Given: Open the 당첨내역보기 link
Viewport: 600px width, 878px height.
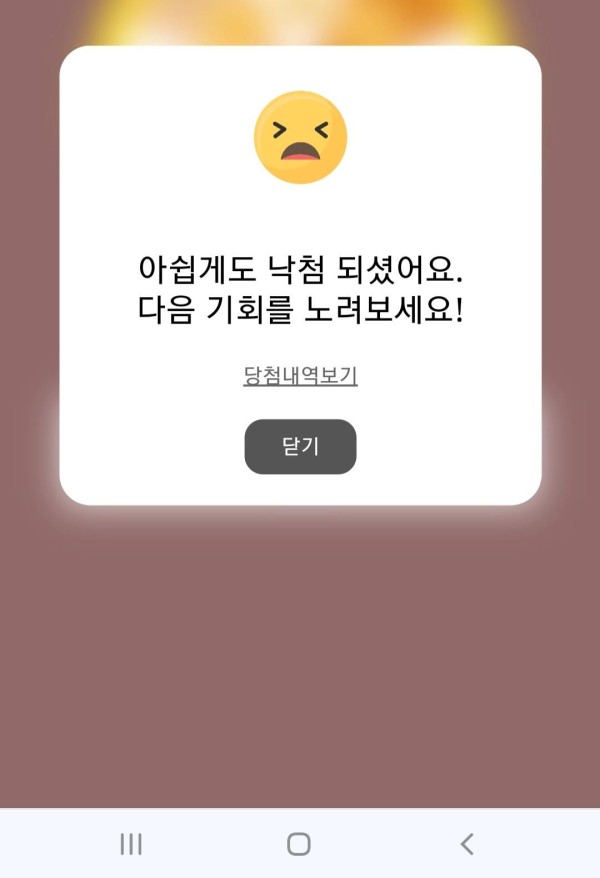Looking at the screenshot, I should [300, 376].
